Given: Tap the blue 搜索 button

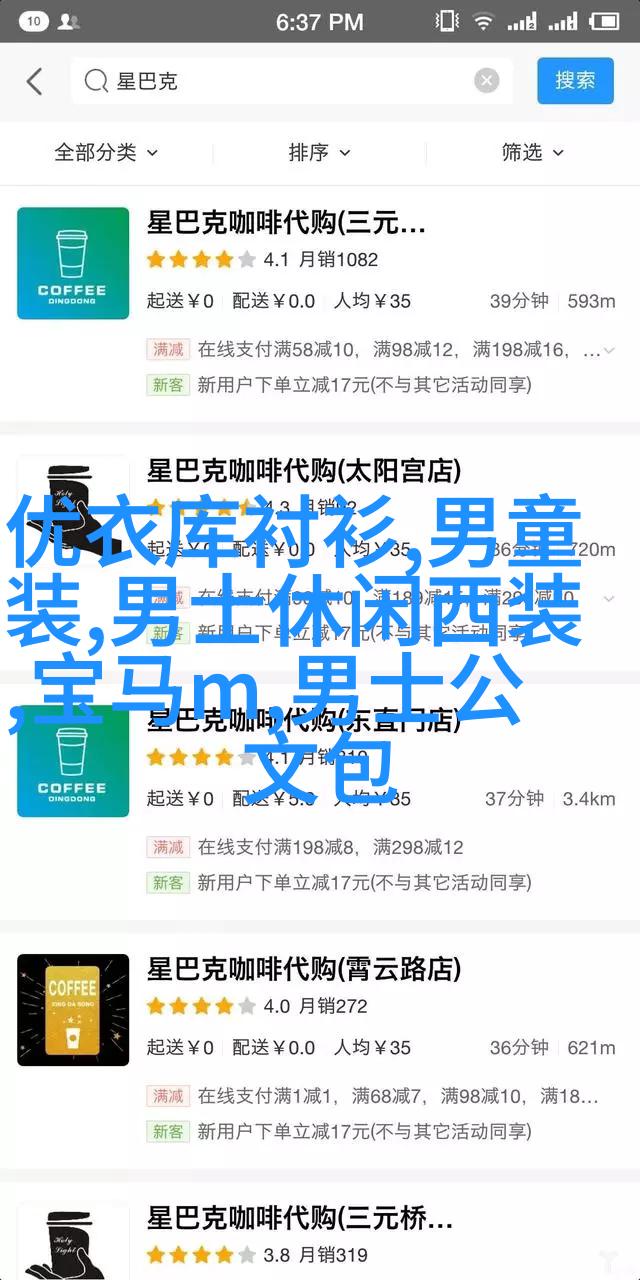Looking at the screenshot, I should pos(575,82).
